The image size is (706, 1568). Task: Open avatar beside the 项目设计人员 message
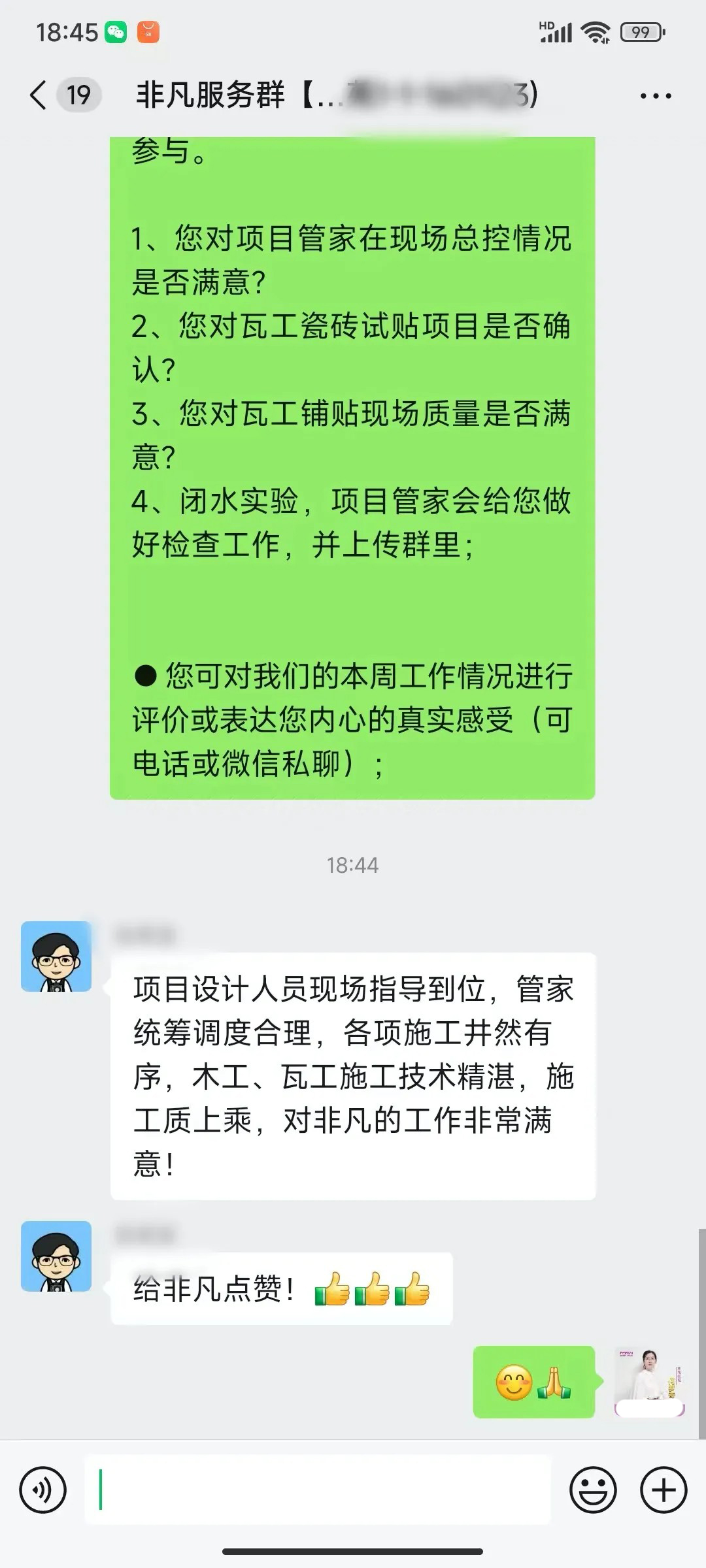pos(56,956)
